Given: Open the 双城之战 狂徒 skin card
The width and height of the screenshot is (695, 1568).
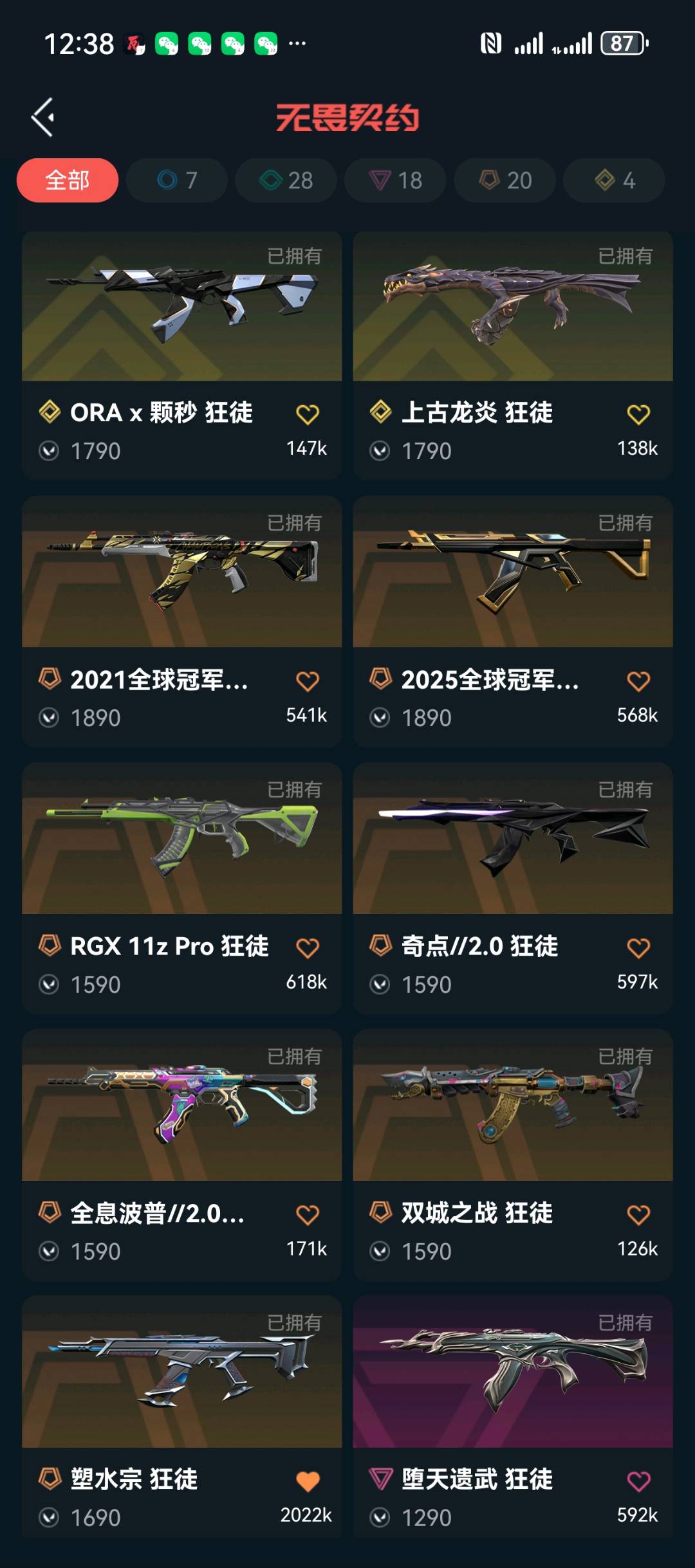Looking at the screenshot, I should pos(513,1155).
